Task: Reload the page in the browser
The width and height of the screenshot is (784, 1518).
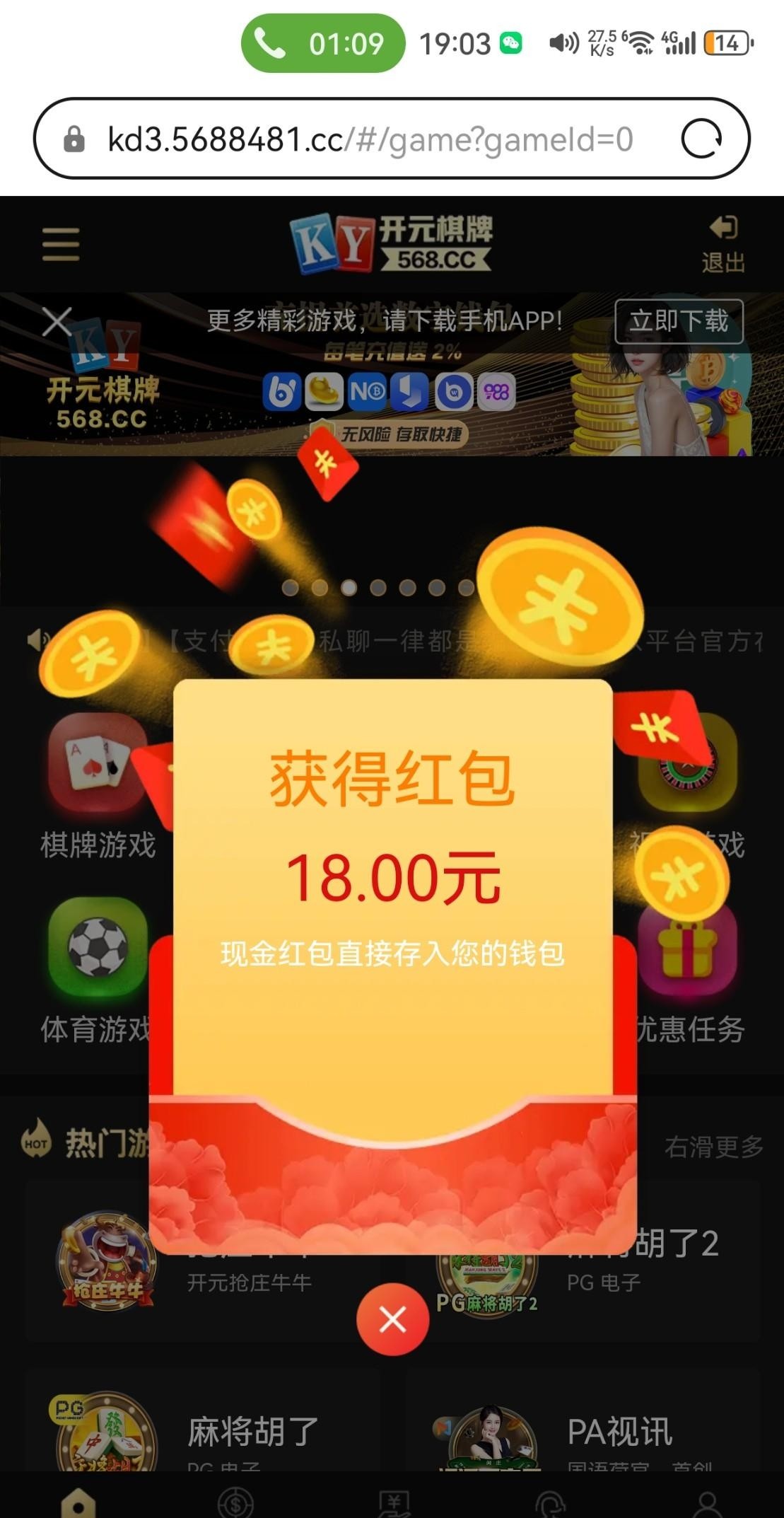Action: click(701, 139)
